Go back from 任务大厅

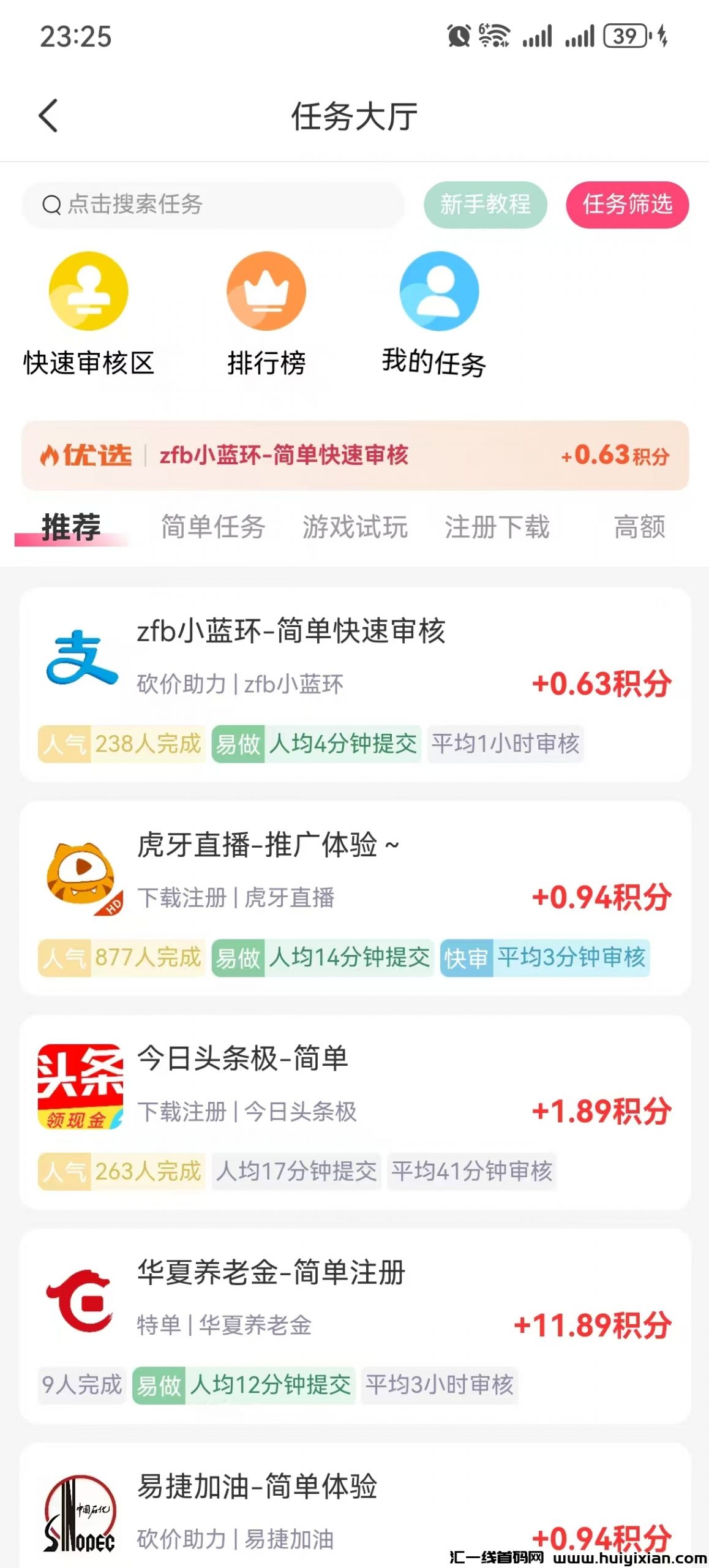pos(49,116)
